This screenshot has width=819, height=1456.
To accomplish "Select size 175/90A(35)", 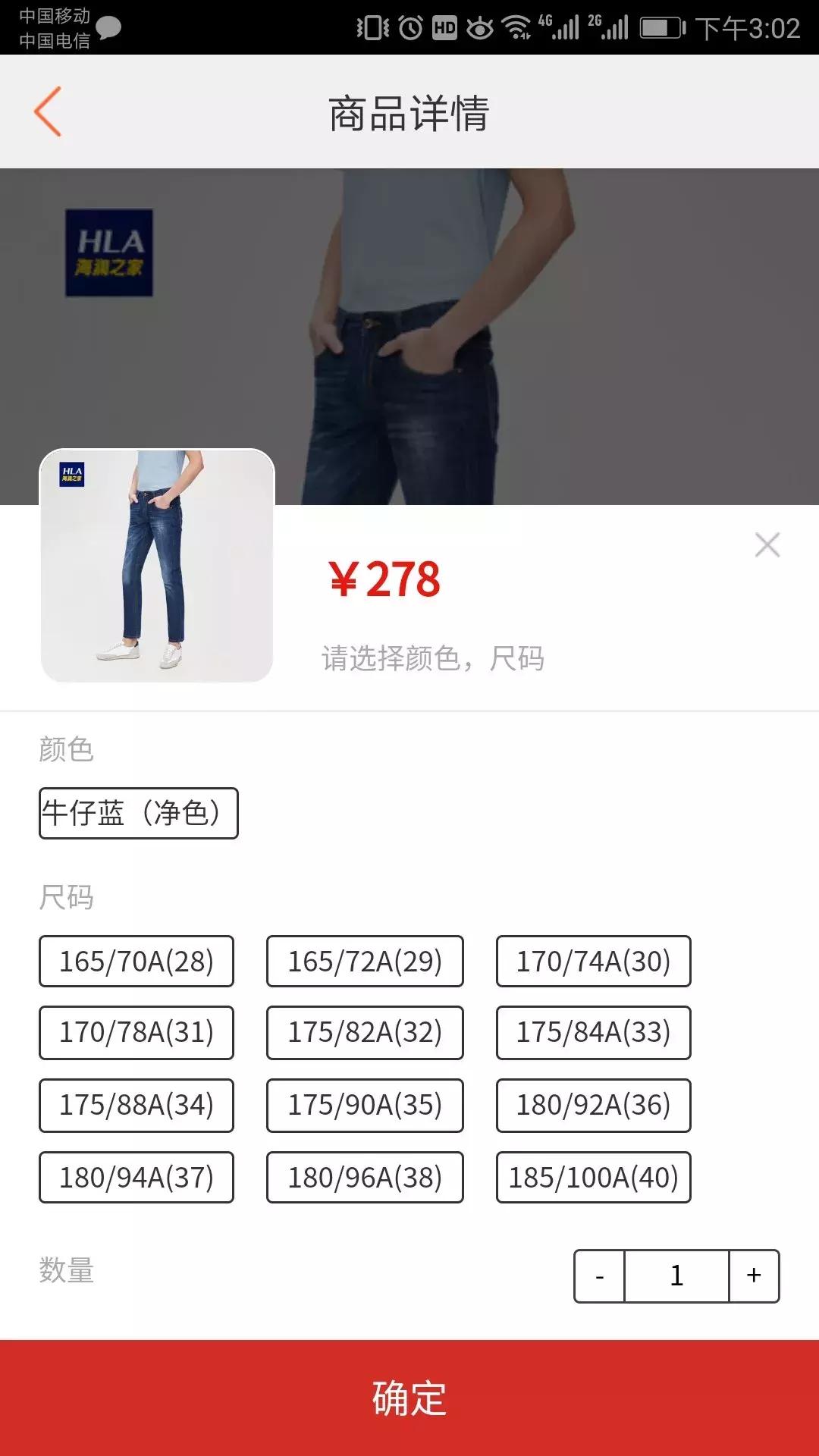I will click(x=366, y=1106).
